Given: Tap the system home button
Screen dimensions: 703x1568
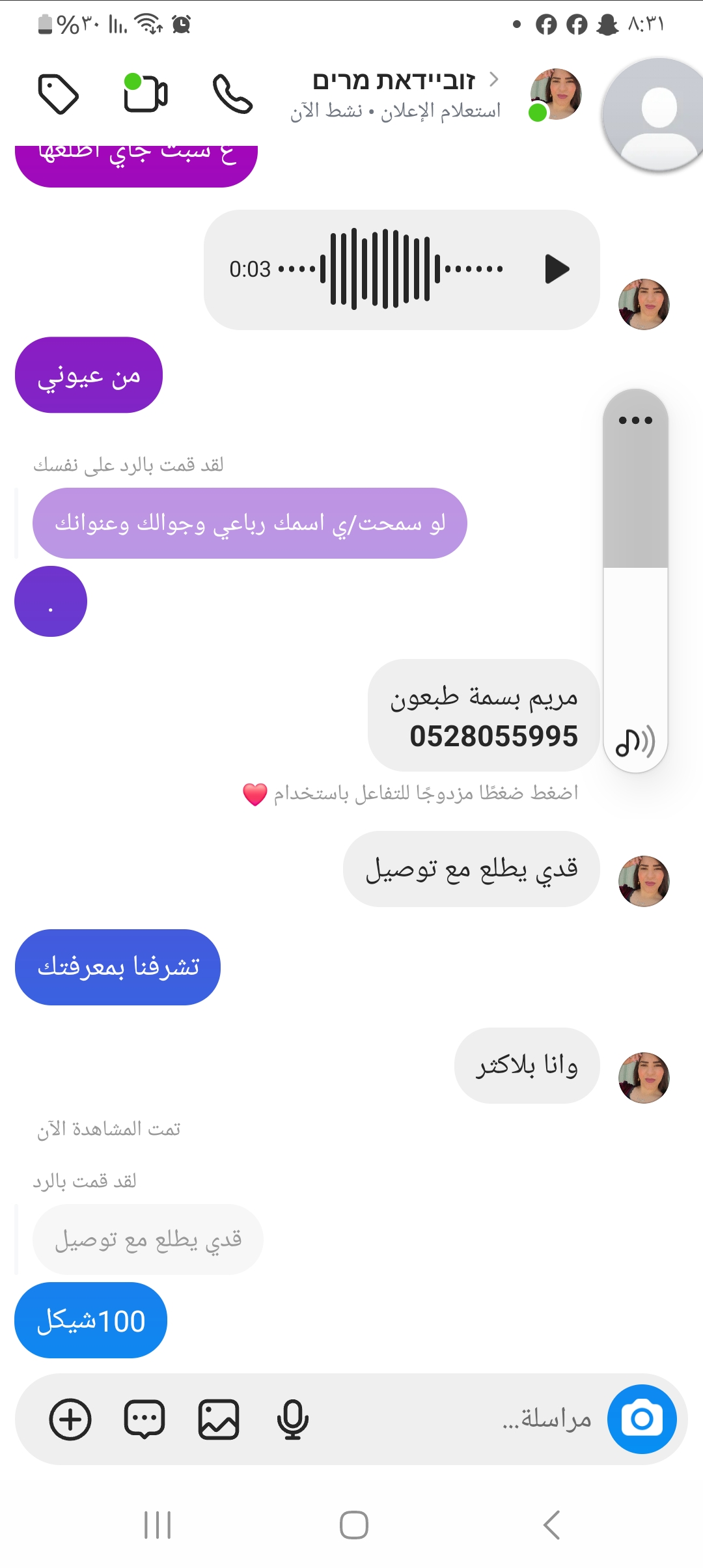Looking at the screenshot, I should pos(353,1524).
